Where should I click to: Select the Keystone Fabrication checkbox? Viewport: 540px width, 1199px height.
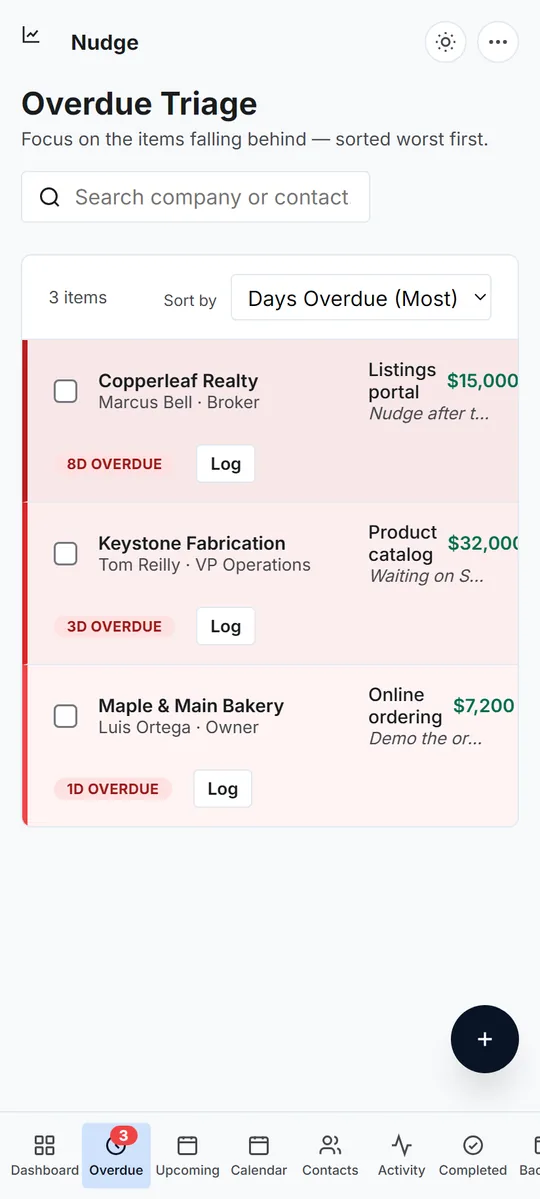tap(66, 554)
